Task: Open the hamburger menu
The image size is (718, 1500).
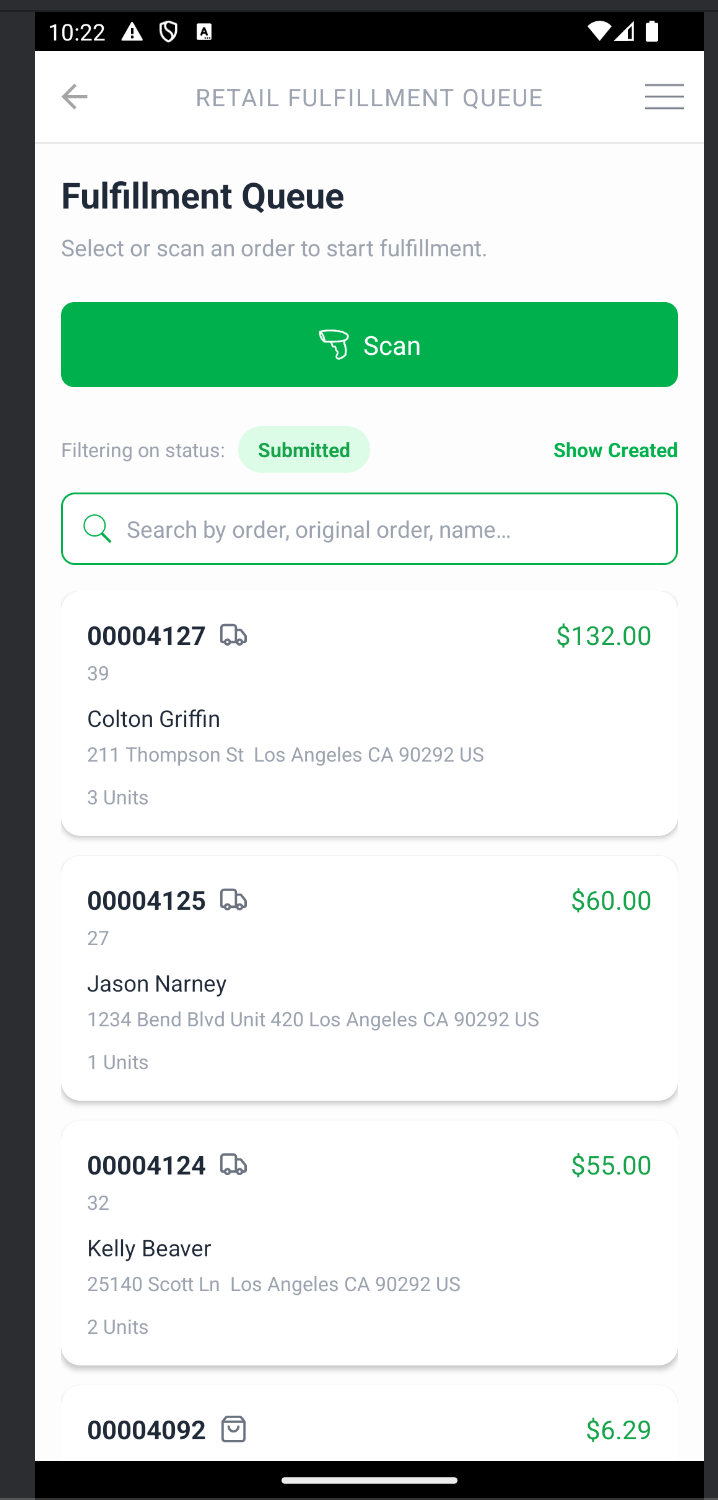Action: click(664, 97)
